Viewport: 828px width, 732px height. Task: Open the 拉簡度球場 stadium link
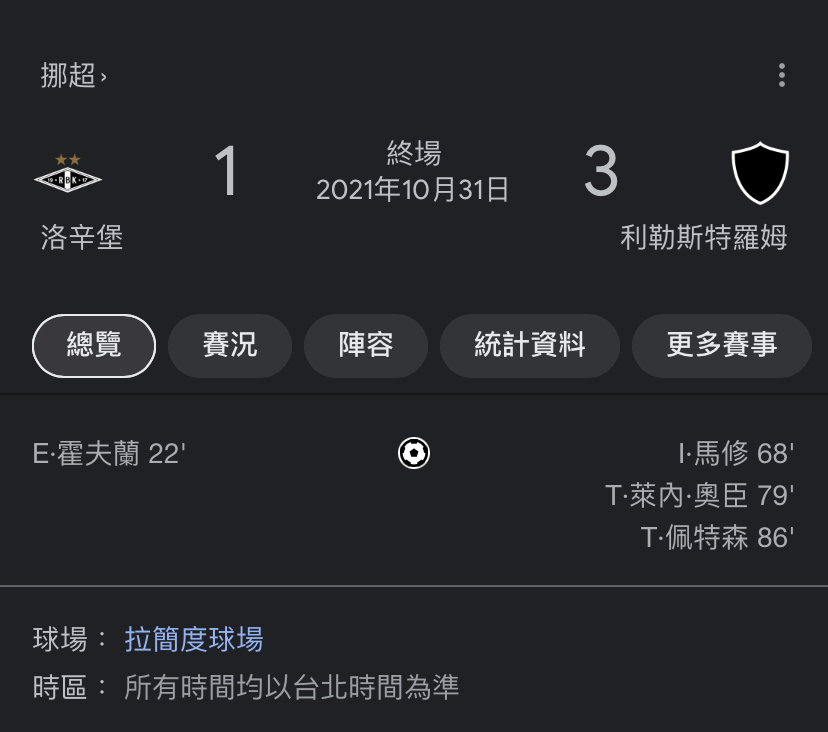click(194, 639)
